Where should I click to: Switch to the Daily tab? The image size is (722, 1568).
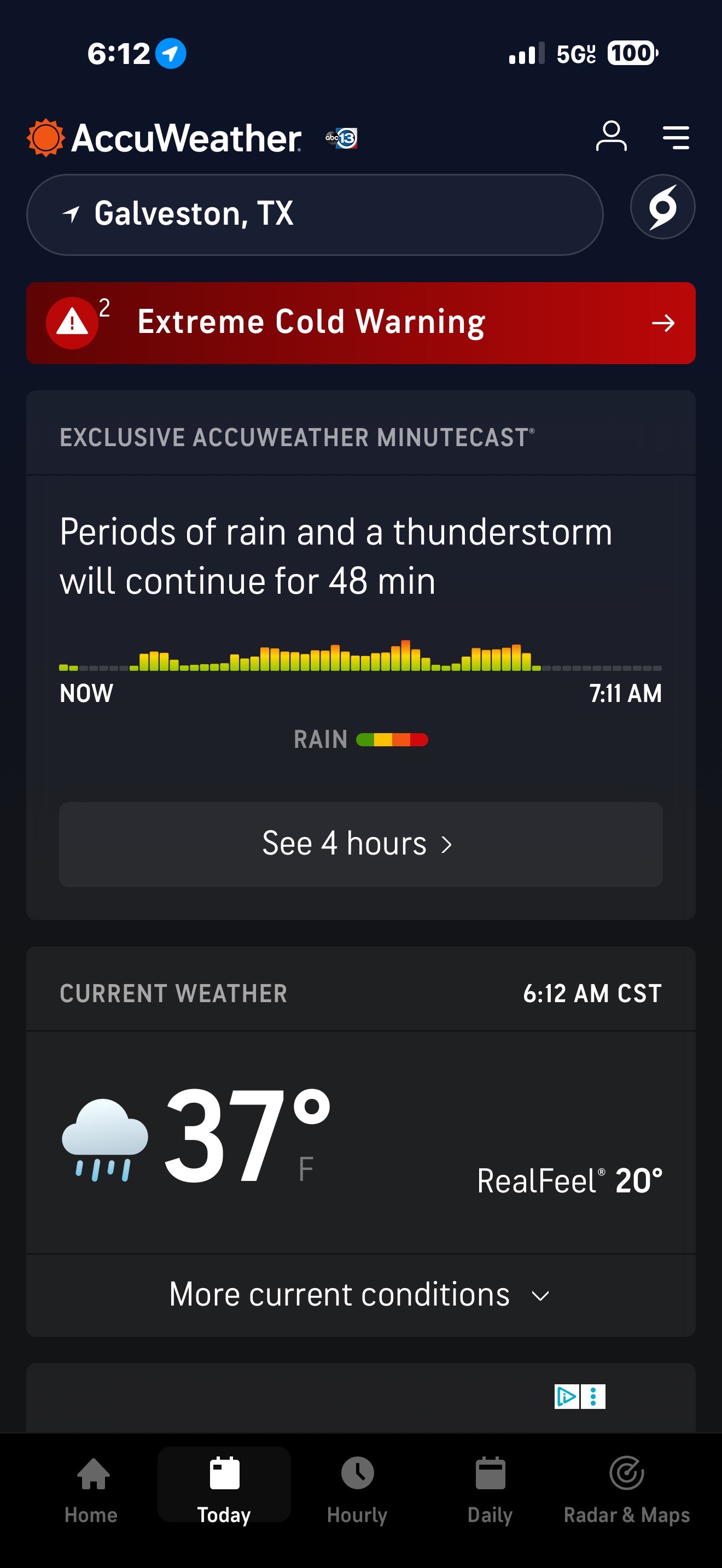(x=490, y=1489)
